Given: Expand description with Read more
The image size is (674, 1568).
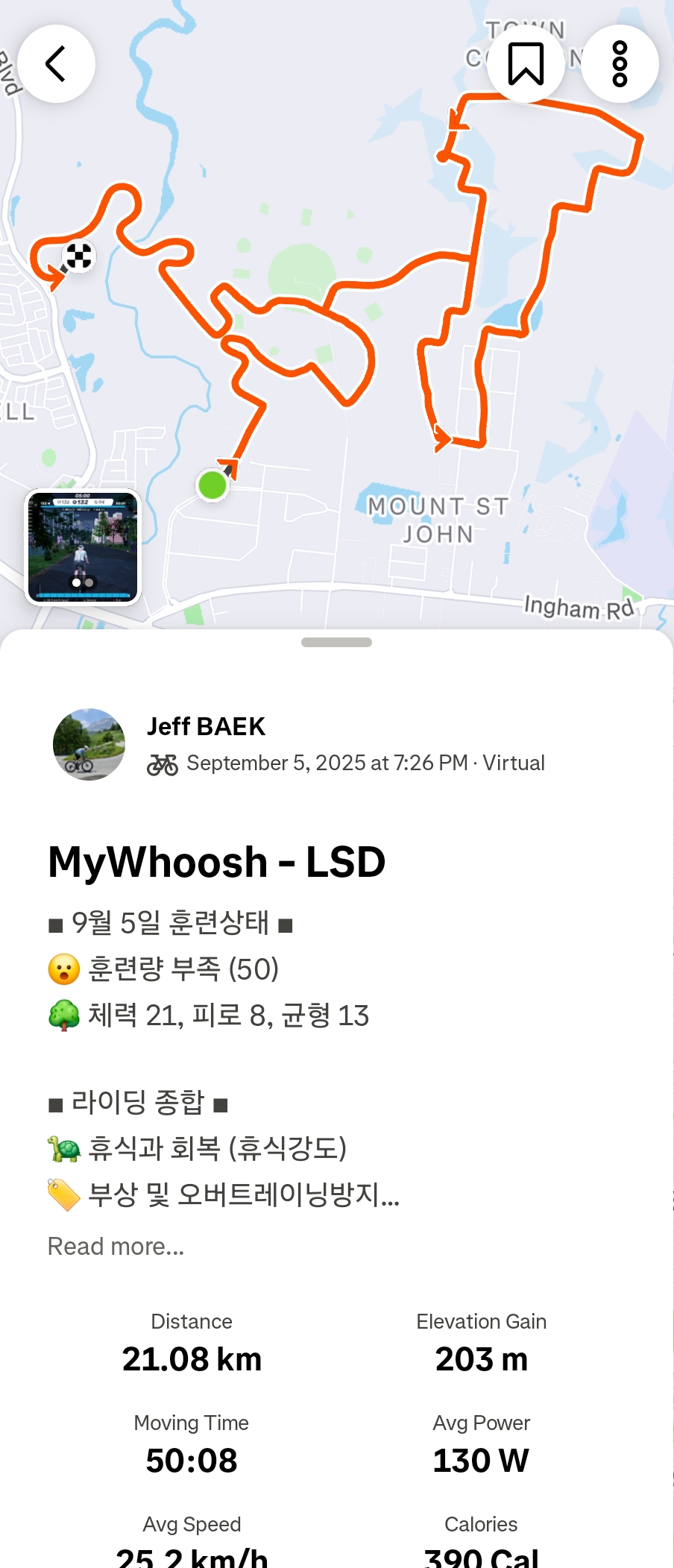Looking at the screenshot, I should [116, 1247].
